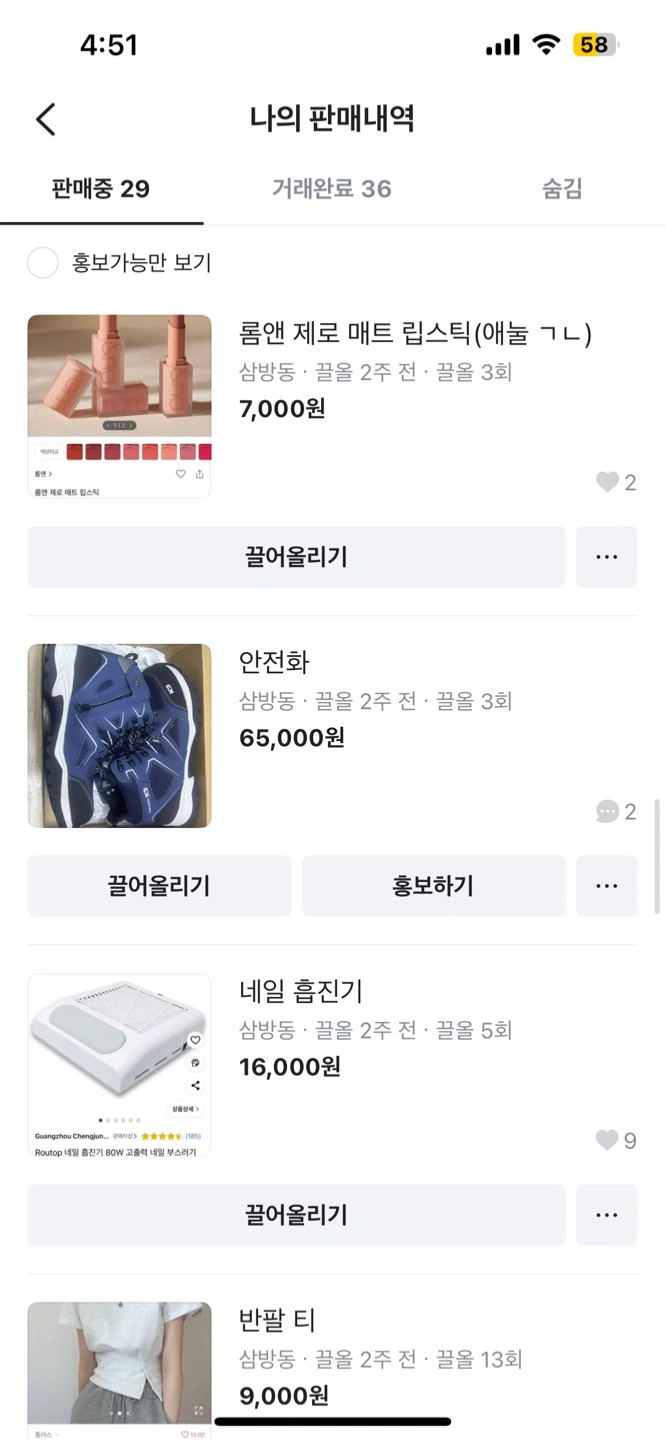Switch to the 거래완료 36 tab
The image size is (665, 1440).
pyautogui.click(x=332, y=188)
